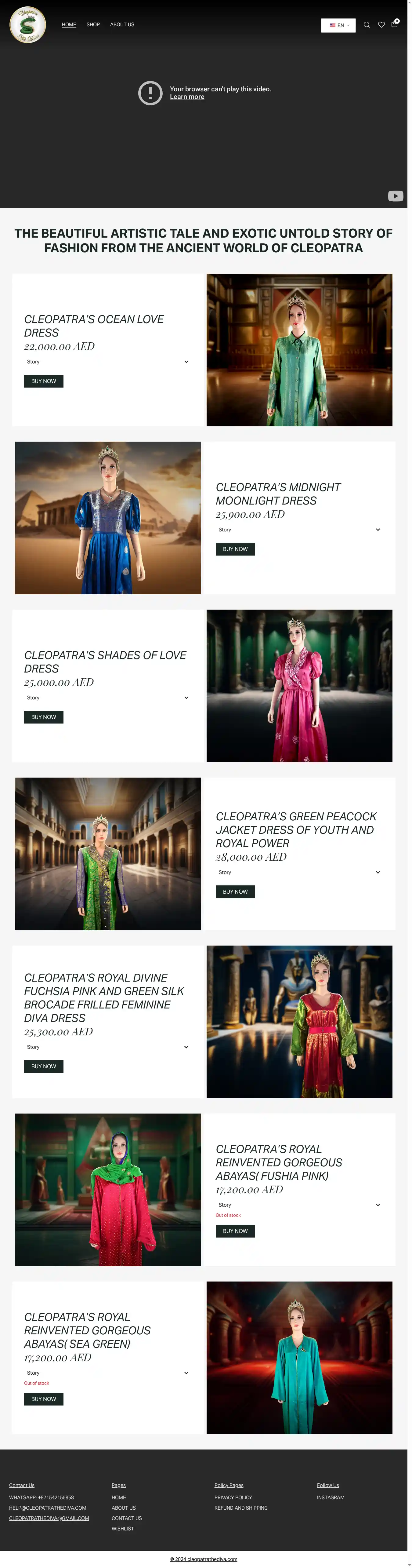The width and height of the screenshot is (412, 1568).
Task: Email help@cleopatrathediva.com
Action: pos(48,1508)
